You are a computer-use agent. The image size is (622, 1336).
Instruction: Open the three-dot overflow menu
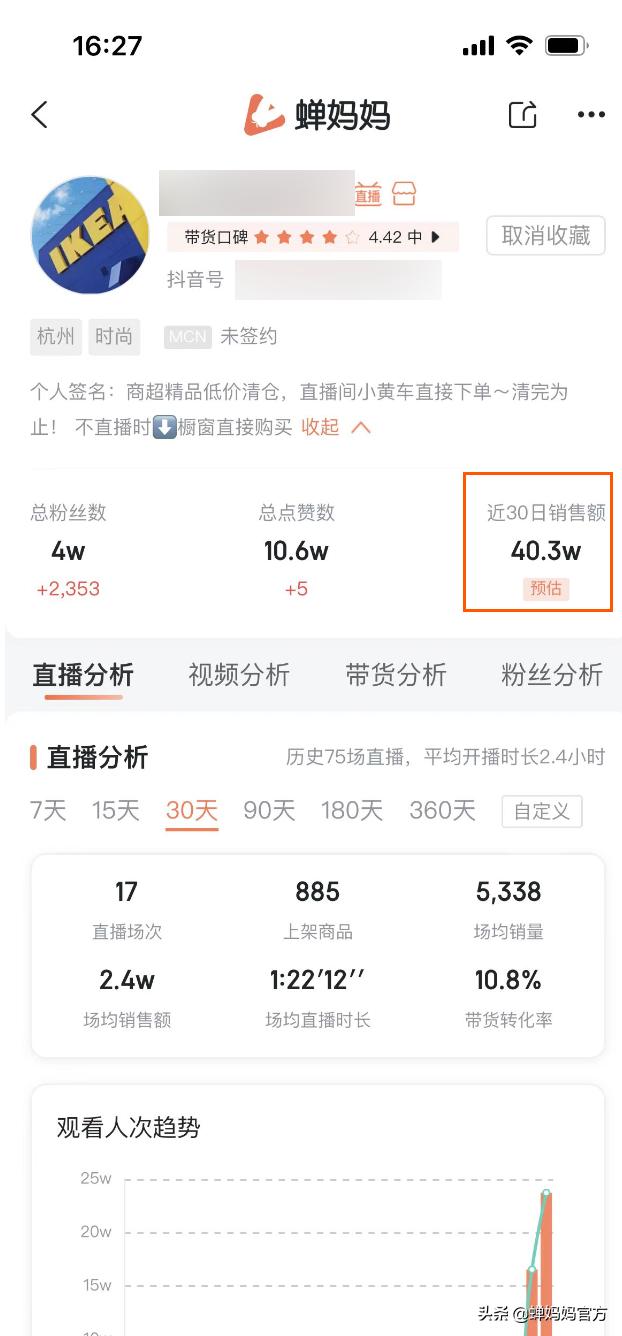point(591,115)
